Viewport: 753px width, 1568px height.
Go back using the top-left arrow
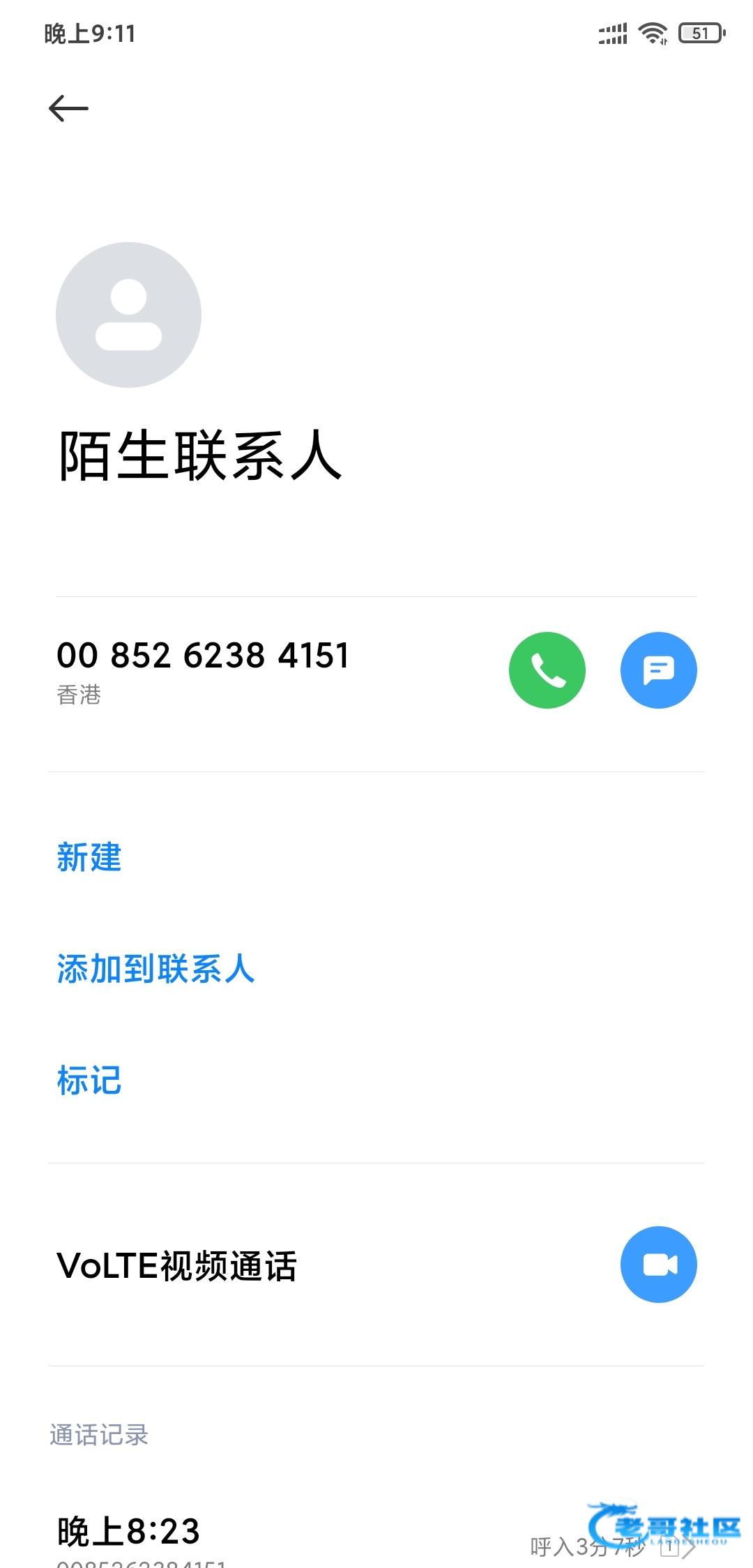[x=68, y=109]
